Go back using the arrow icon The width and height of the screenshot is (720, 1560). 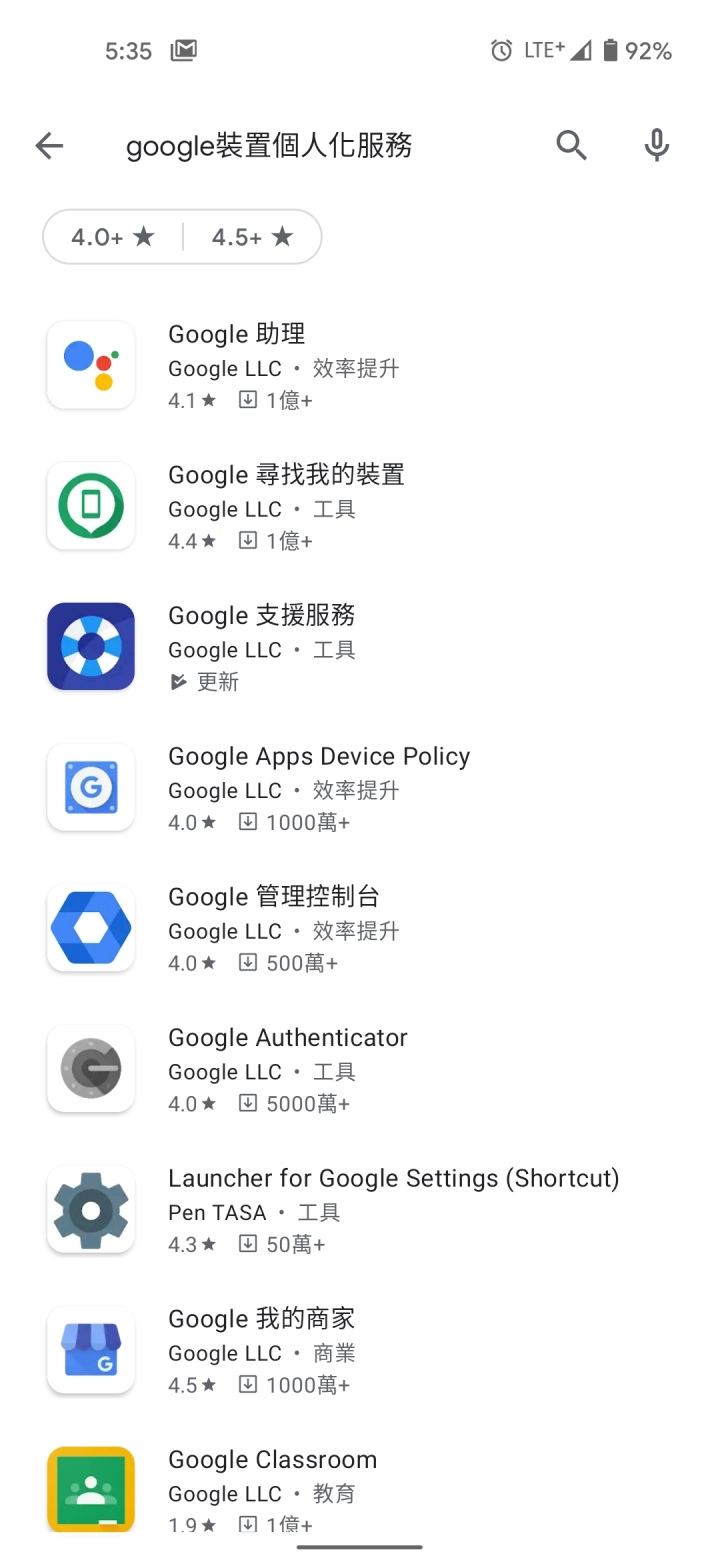pyautogui.click(x=49, y=146)
